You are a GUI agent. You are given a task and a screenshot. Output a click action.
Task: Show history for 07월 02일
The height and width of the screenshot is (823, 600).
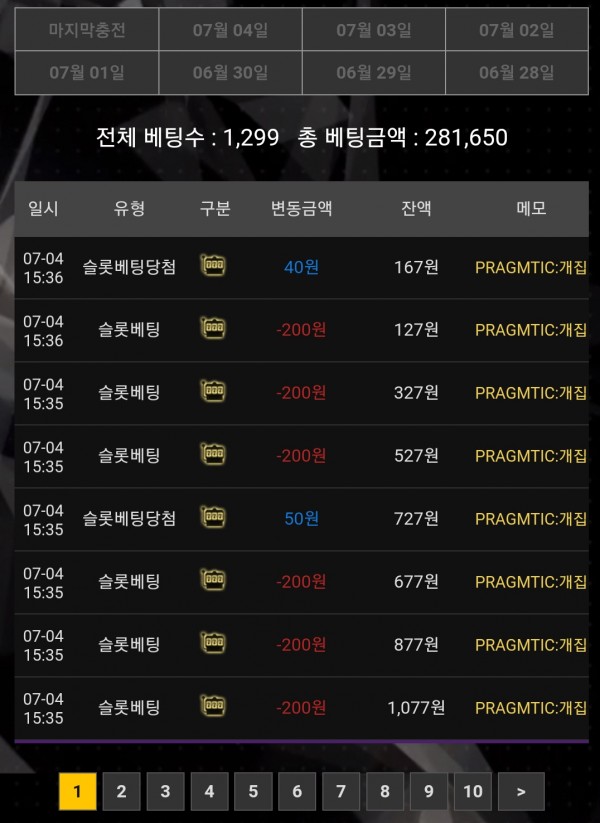516,30
